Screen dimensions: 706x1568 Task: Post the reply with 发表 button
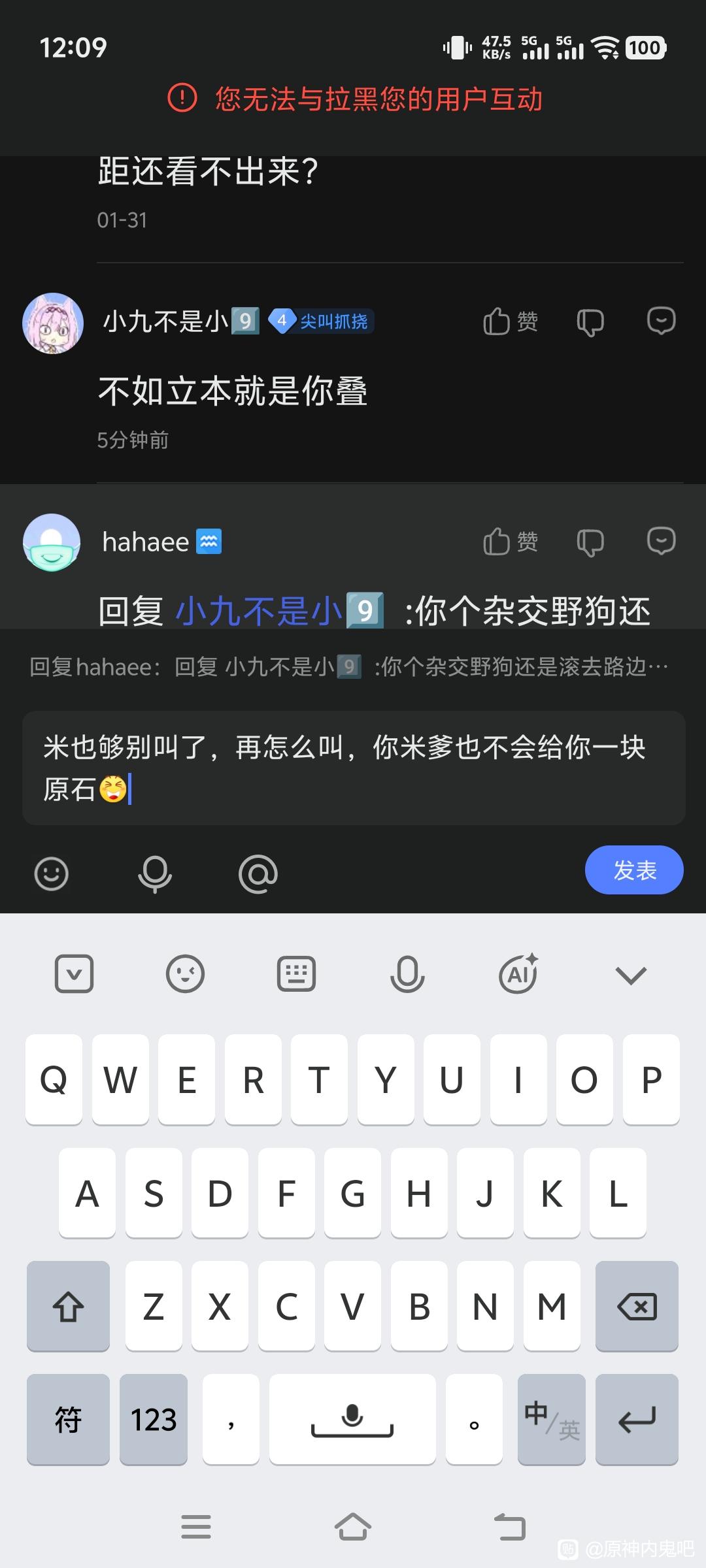pyautogui.click(x=633, y=870)
